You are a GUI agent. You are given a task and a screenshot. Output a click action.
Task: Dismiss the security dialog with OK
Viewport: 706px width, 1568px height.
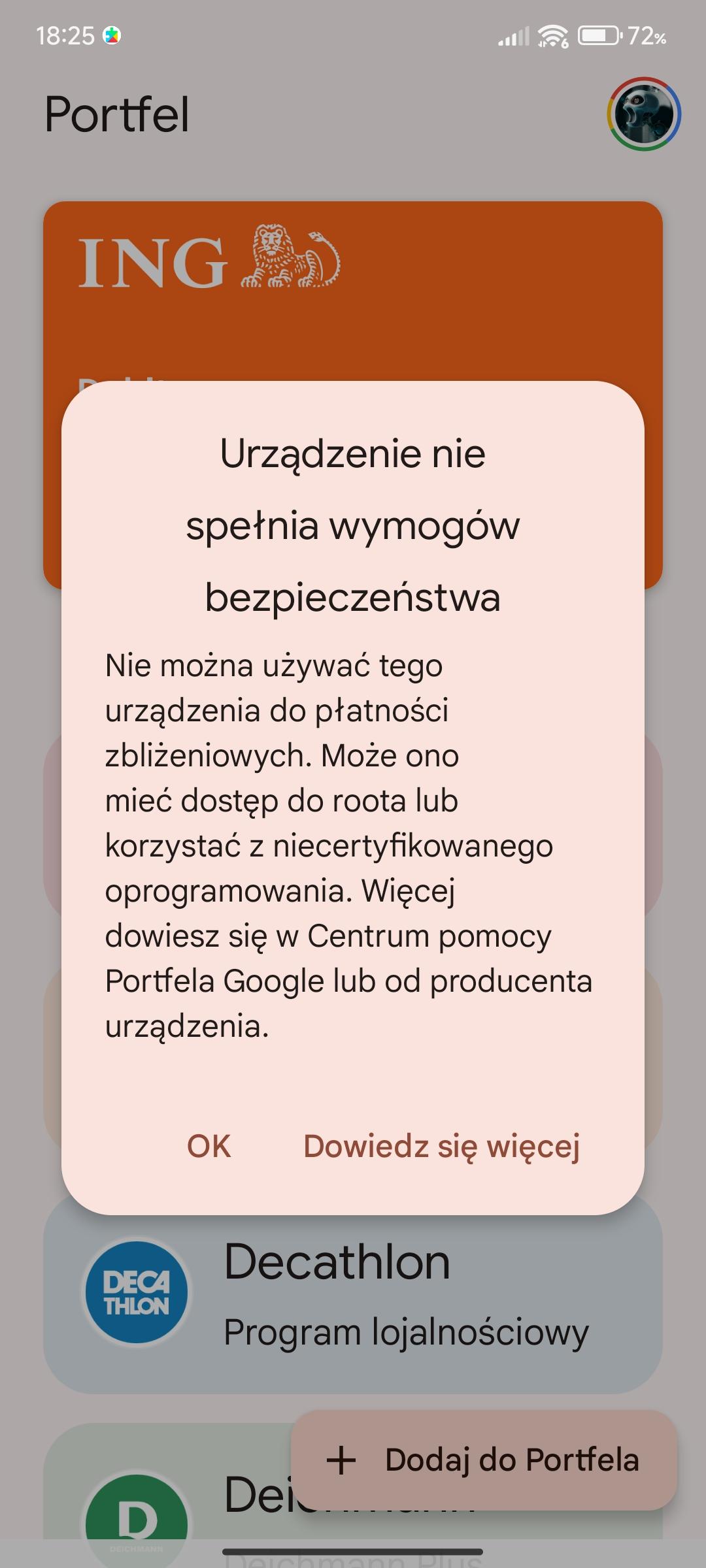click(209, 1146)
